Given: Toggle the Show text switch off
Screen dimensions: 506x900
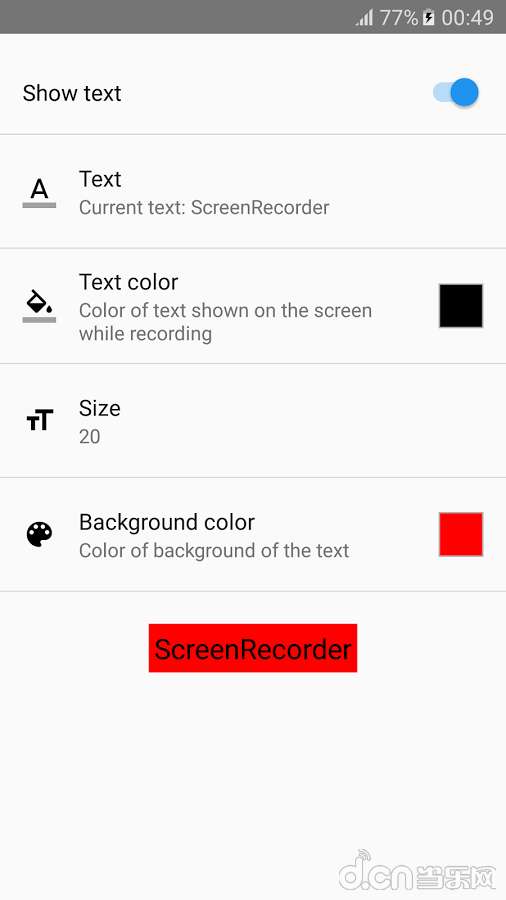Looking at the screenshot, I should pyautogui.click(x=456, y=92).
